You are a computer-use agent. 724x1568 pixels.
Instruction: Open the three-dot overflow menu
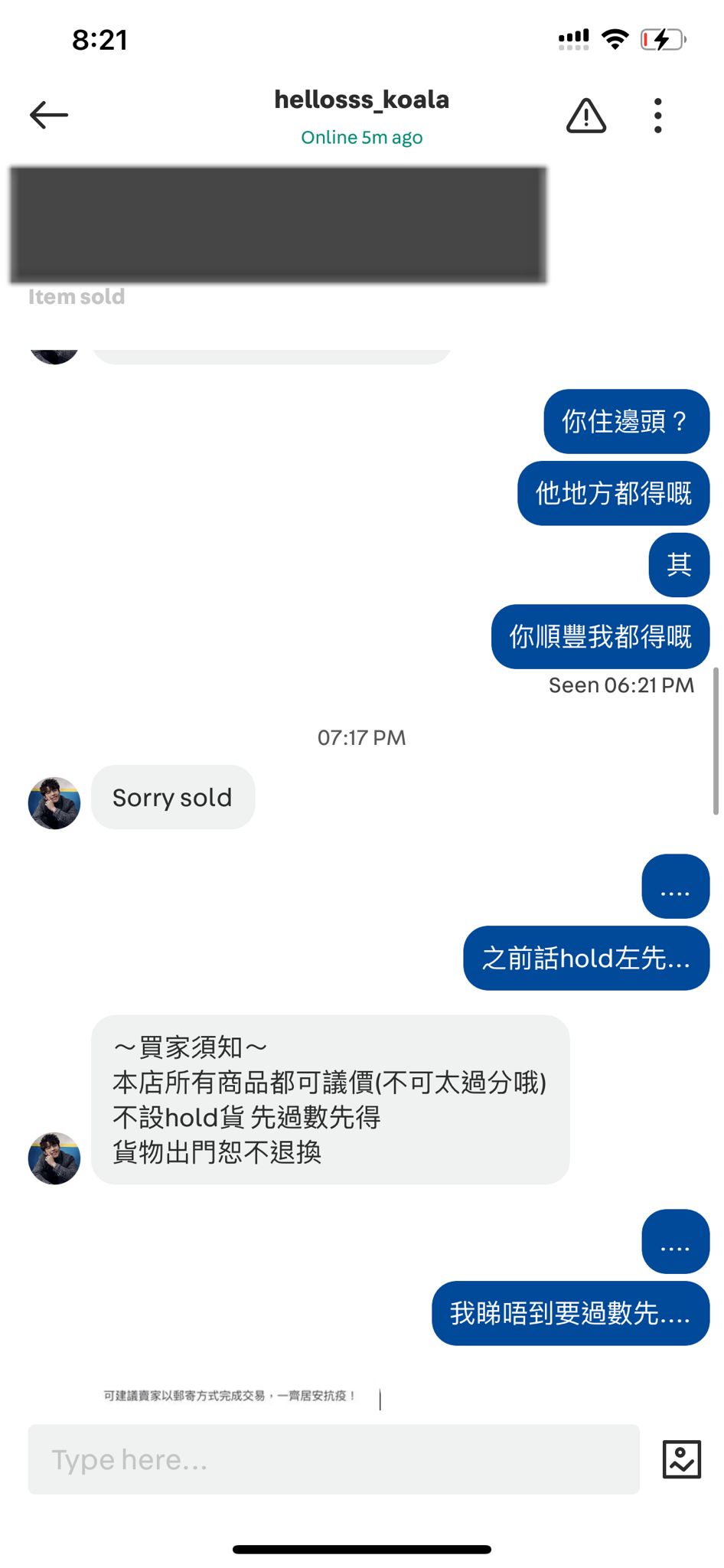point(657,116)
